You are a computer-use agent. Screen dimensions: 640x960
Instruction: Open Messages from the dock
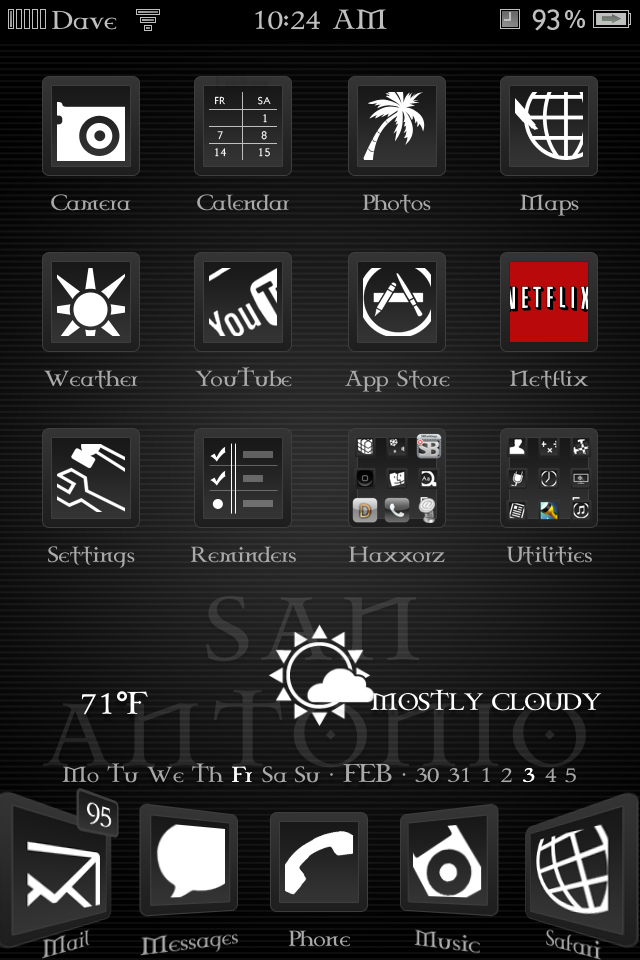(x=190, y=862)
